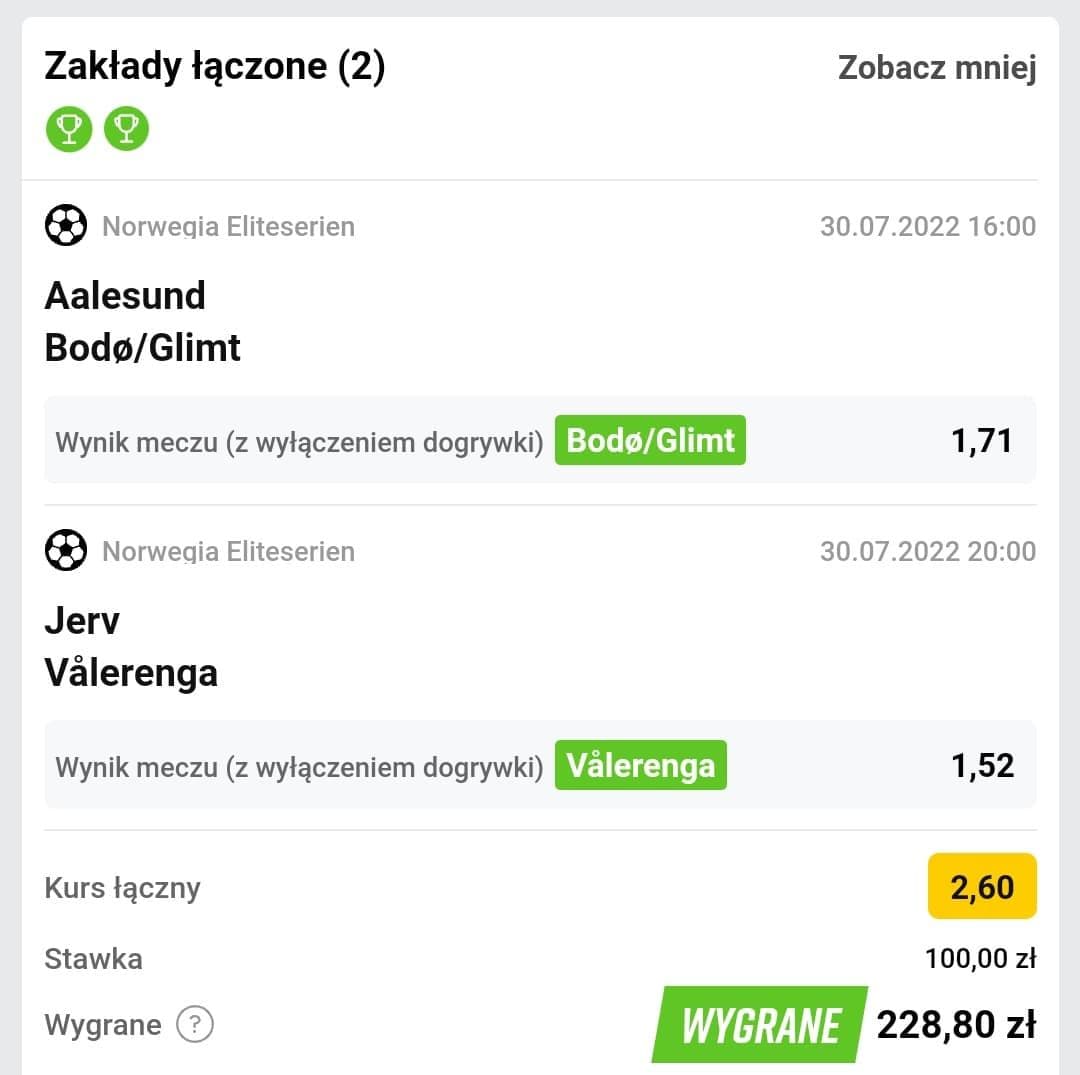The image size is (1080, 1075).
Task: Open the Wygrane help question mark
Action: [195, 1025]
